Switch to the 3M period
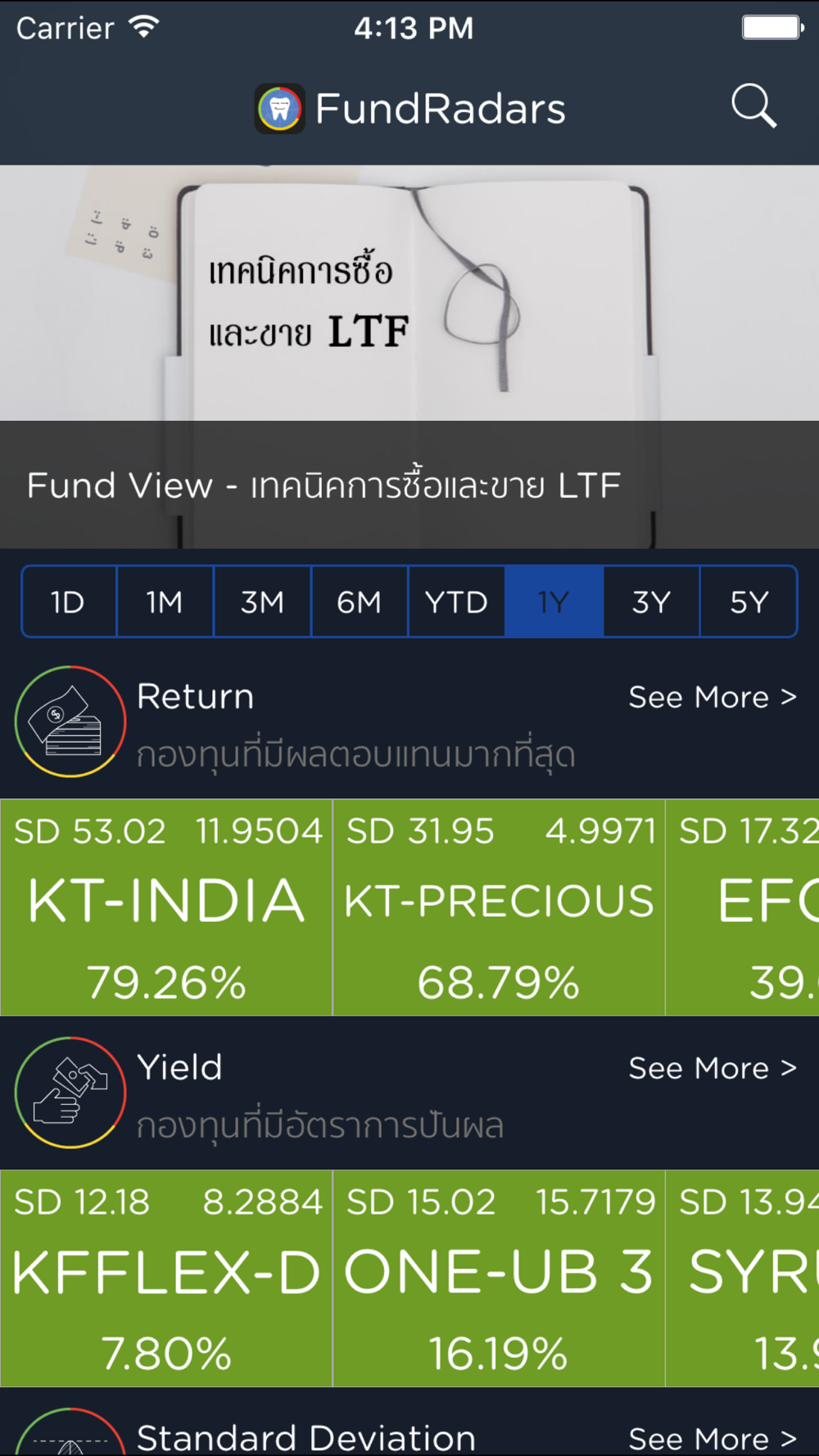 [x=262, y=602]
